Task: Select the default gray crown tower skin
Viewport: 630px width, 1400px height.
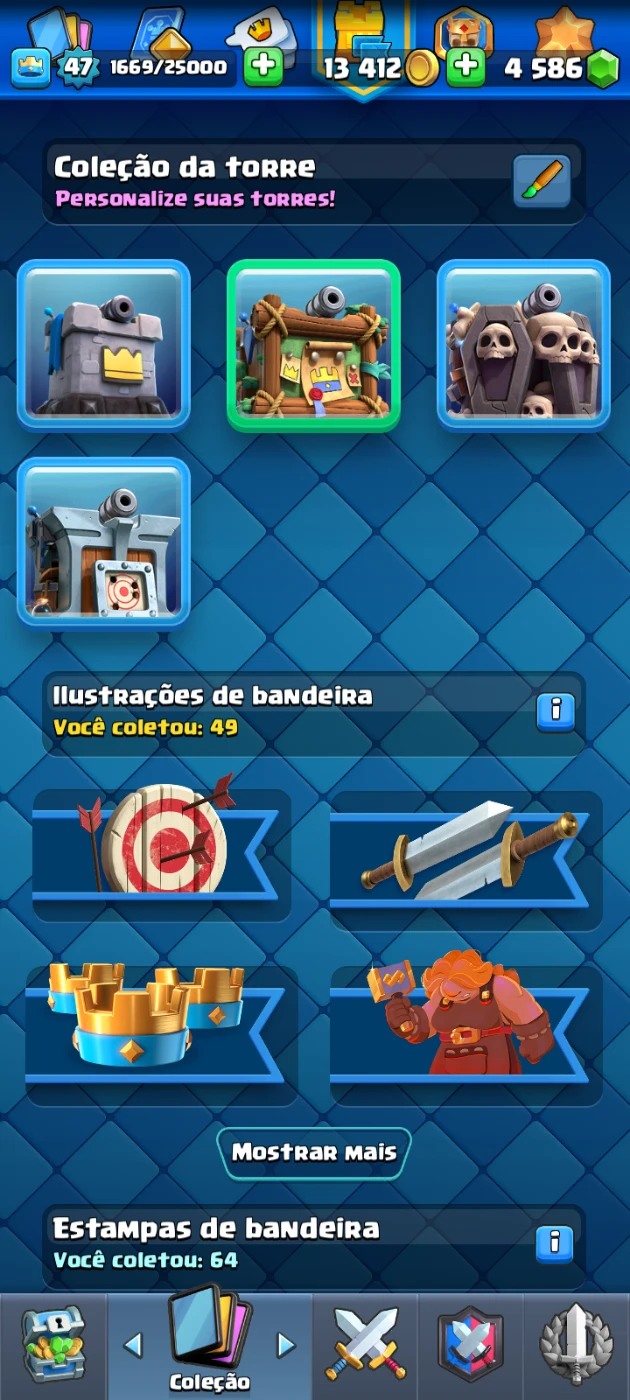Action: [x=104, y=344]
